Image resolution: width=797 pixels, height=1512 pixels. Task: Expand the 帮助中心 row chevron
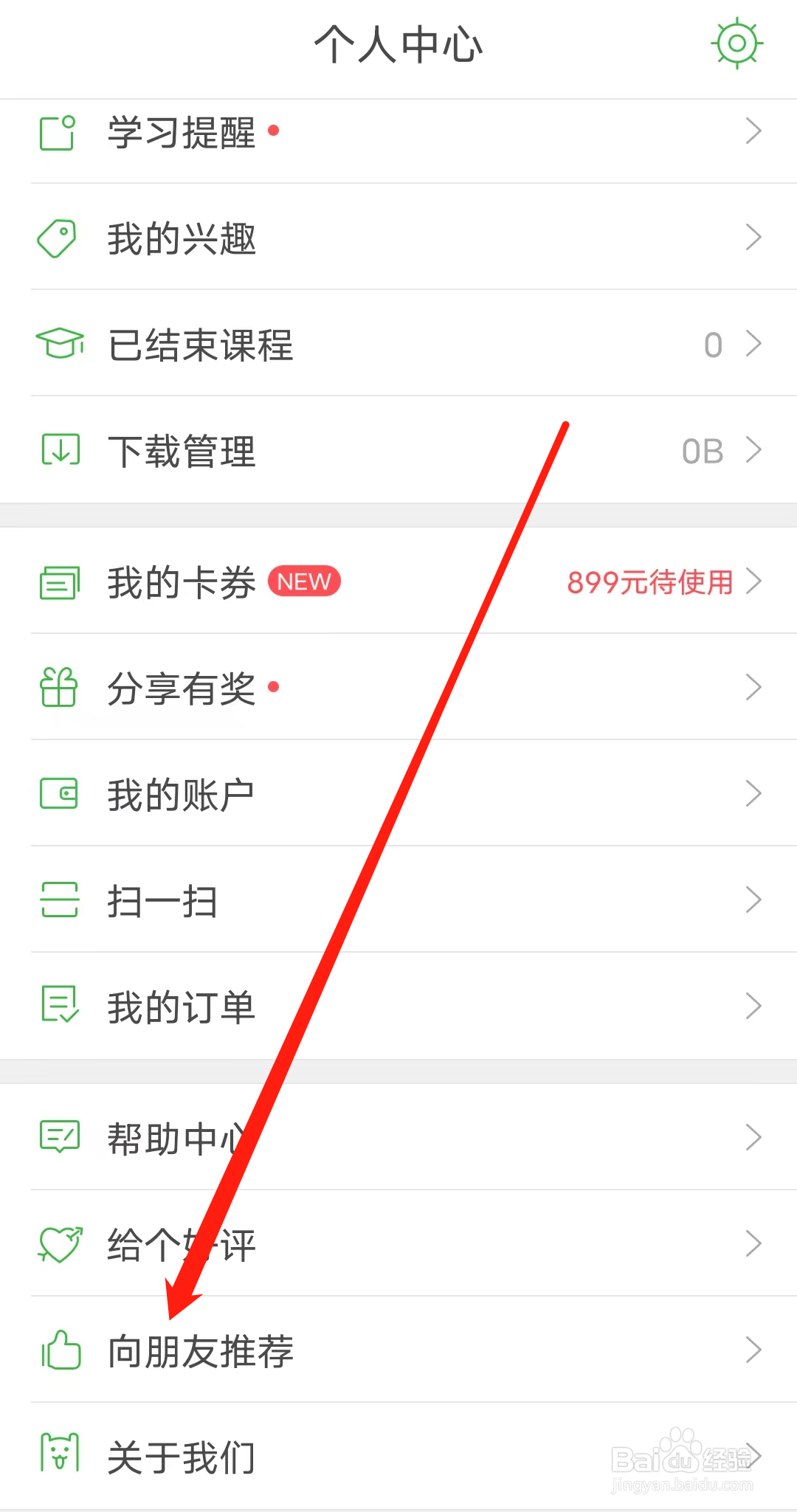754,1137
